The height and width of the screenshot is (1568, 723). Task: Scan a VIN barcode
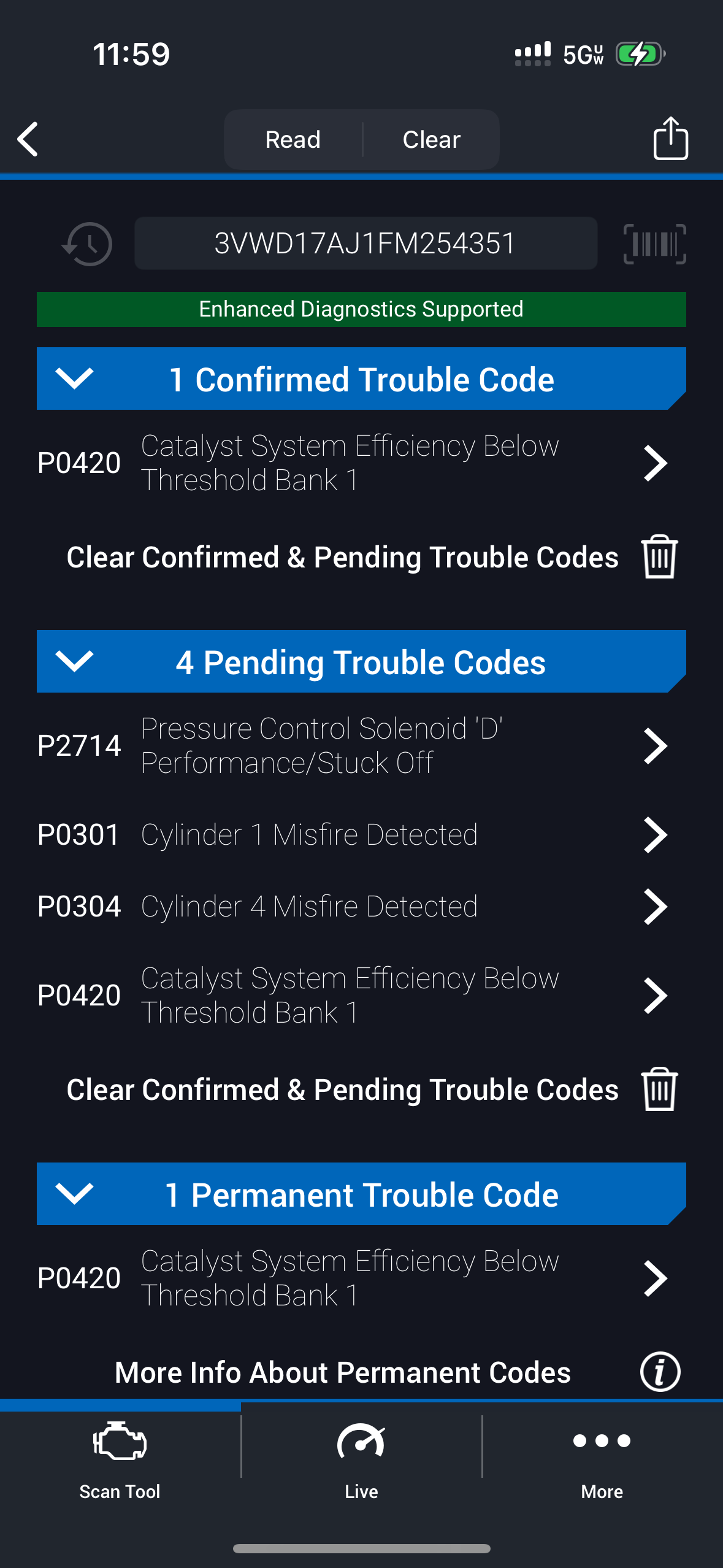654,244
